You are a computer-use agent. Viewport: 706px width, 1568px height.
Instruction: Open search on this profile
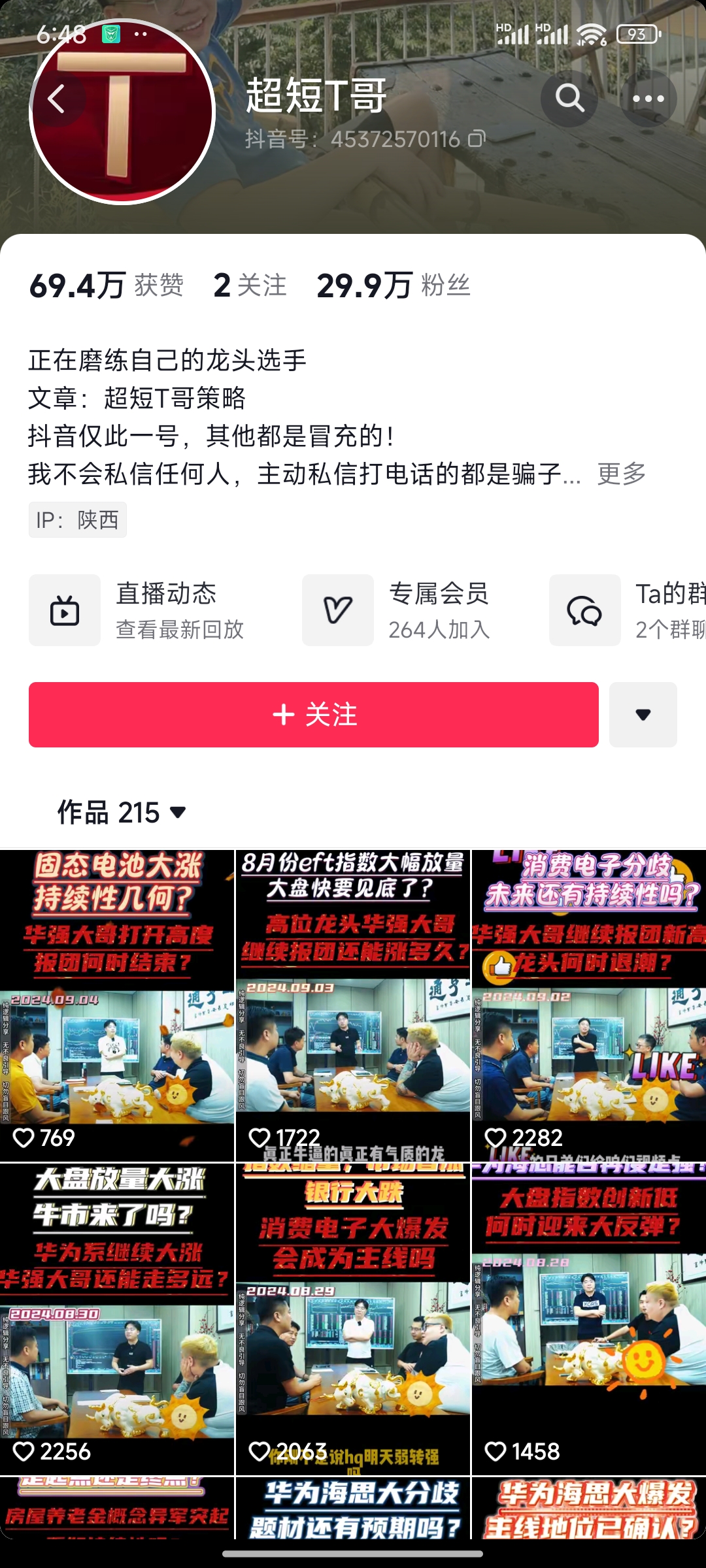(569, 99)
